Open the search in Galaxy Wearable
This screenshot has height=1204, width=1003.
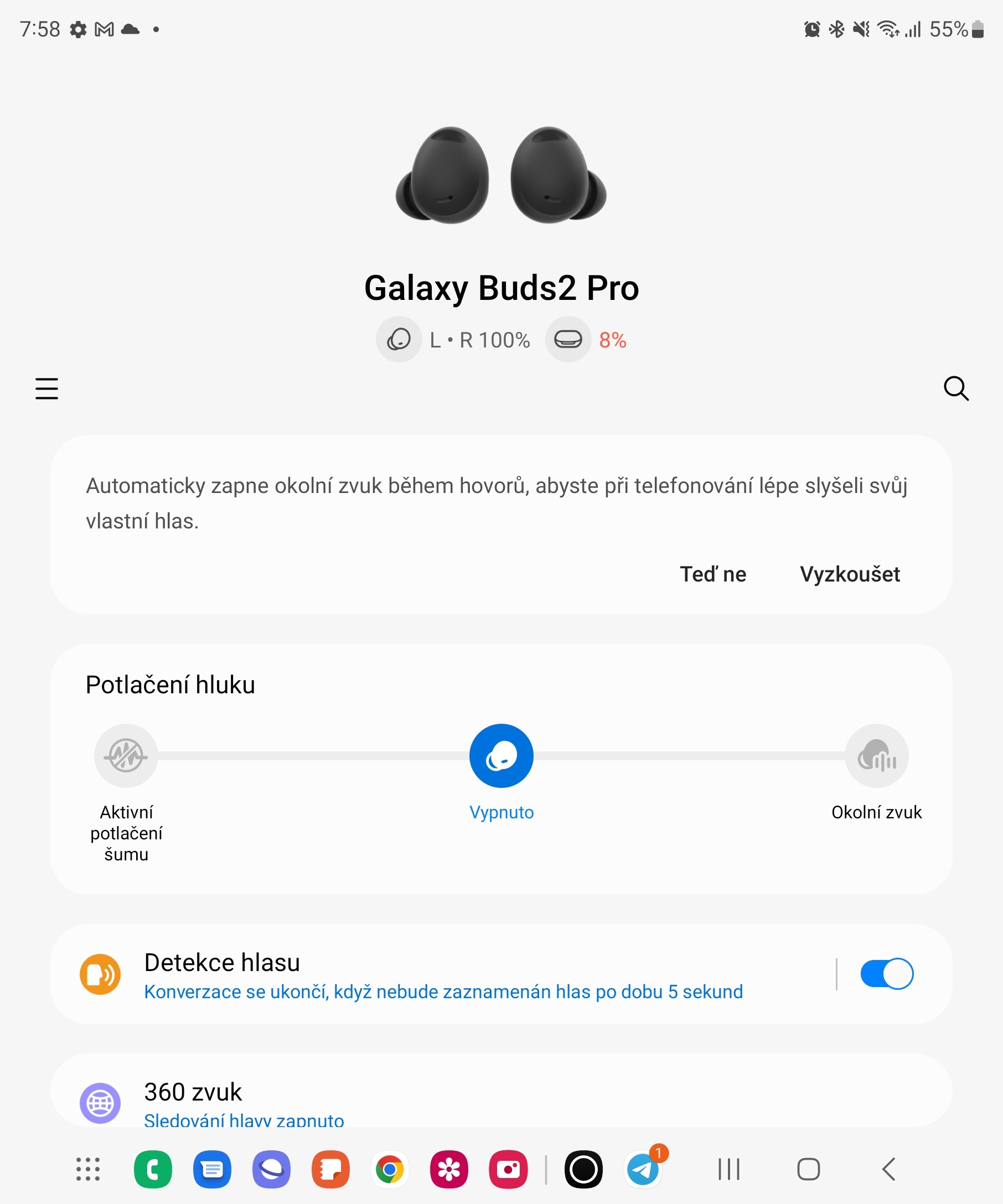coord(956,390)
